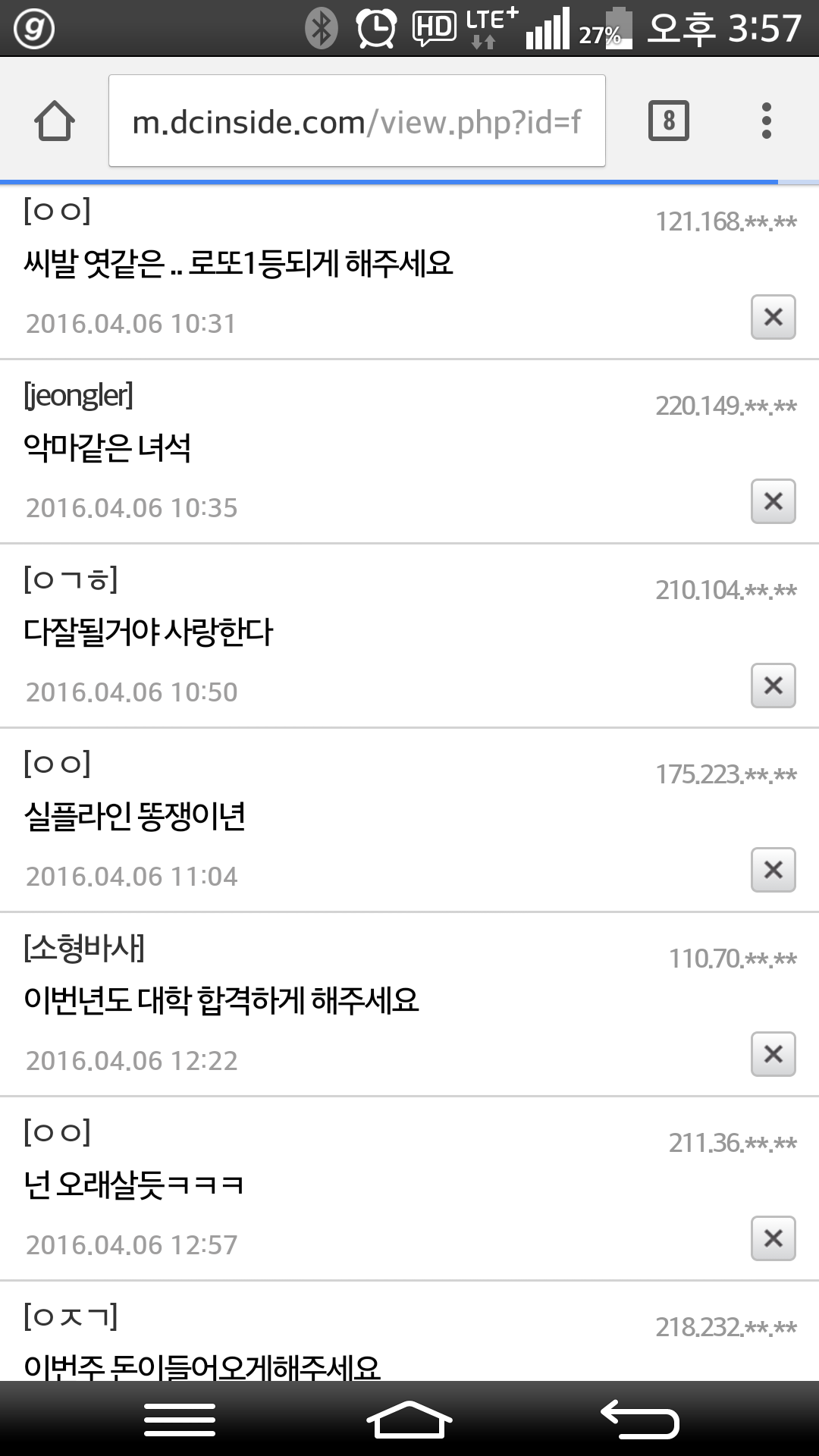Tap the browser home icon

[x=55, y=121]
